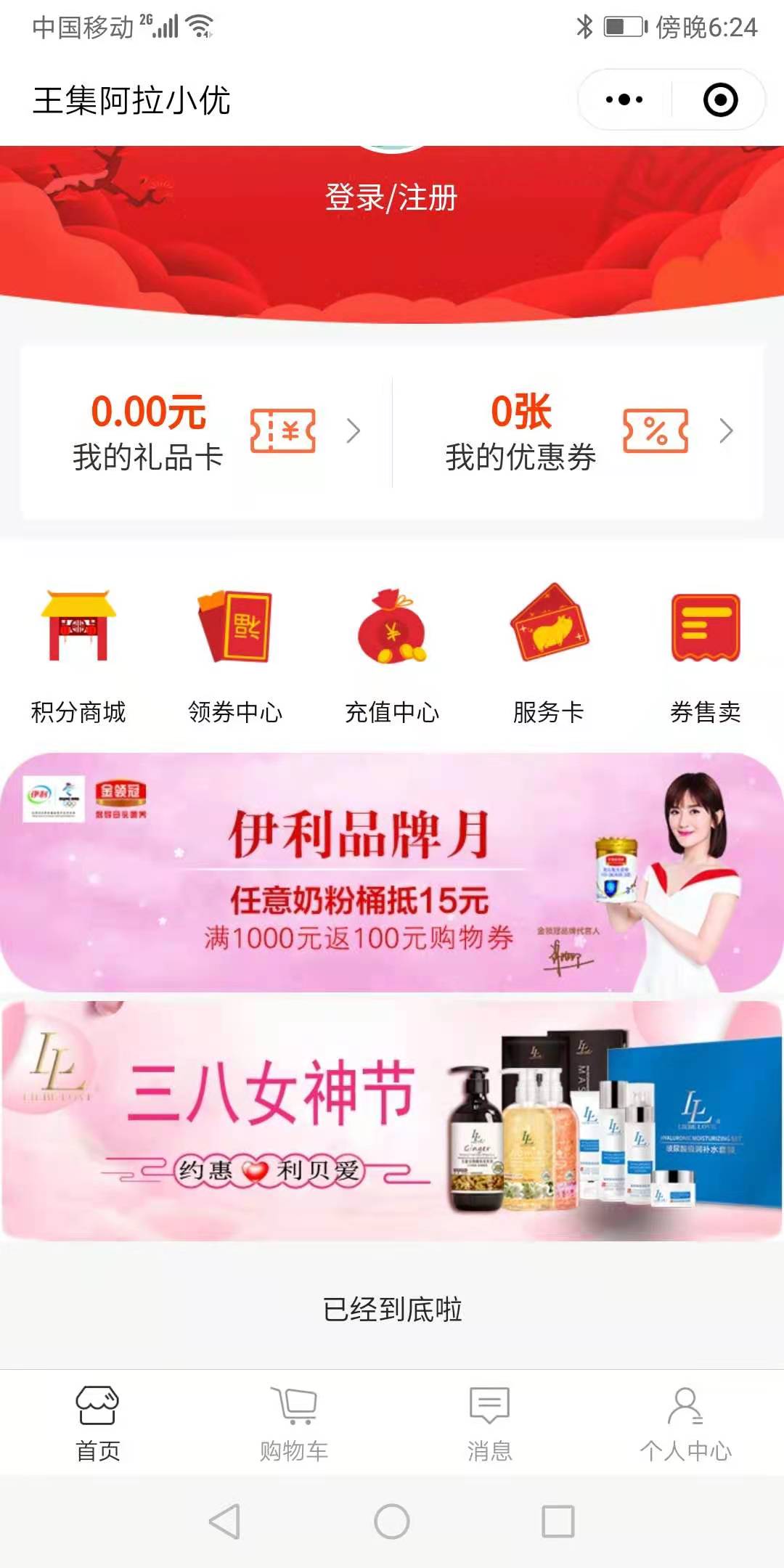The image size is (784, 1568).
Task: View the 三八女神节 promotion banner
Action: (x=392, y=1120)
